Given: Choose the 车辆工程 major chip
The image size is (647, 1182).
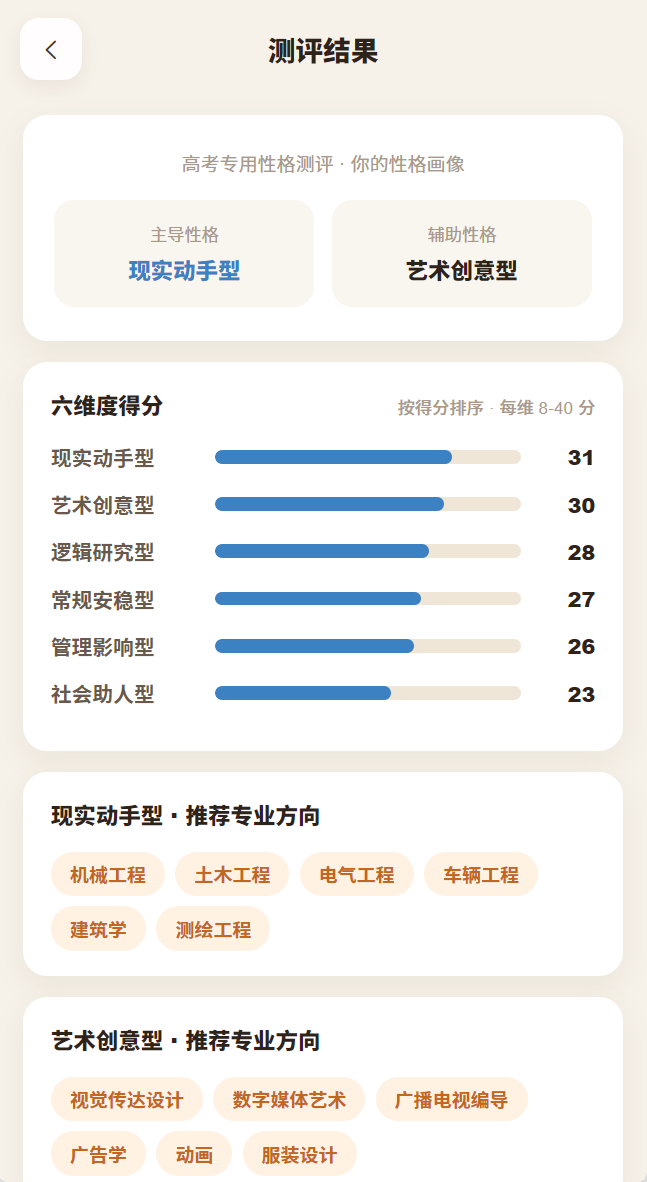Looking at the screenshot, I should pos(481,874).
